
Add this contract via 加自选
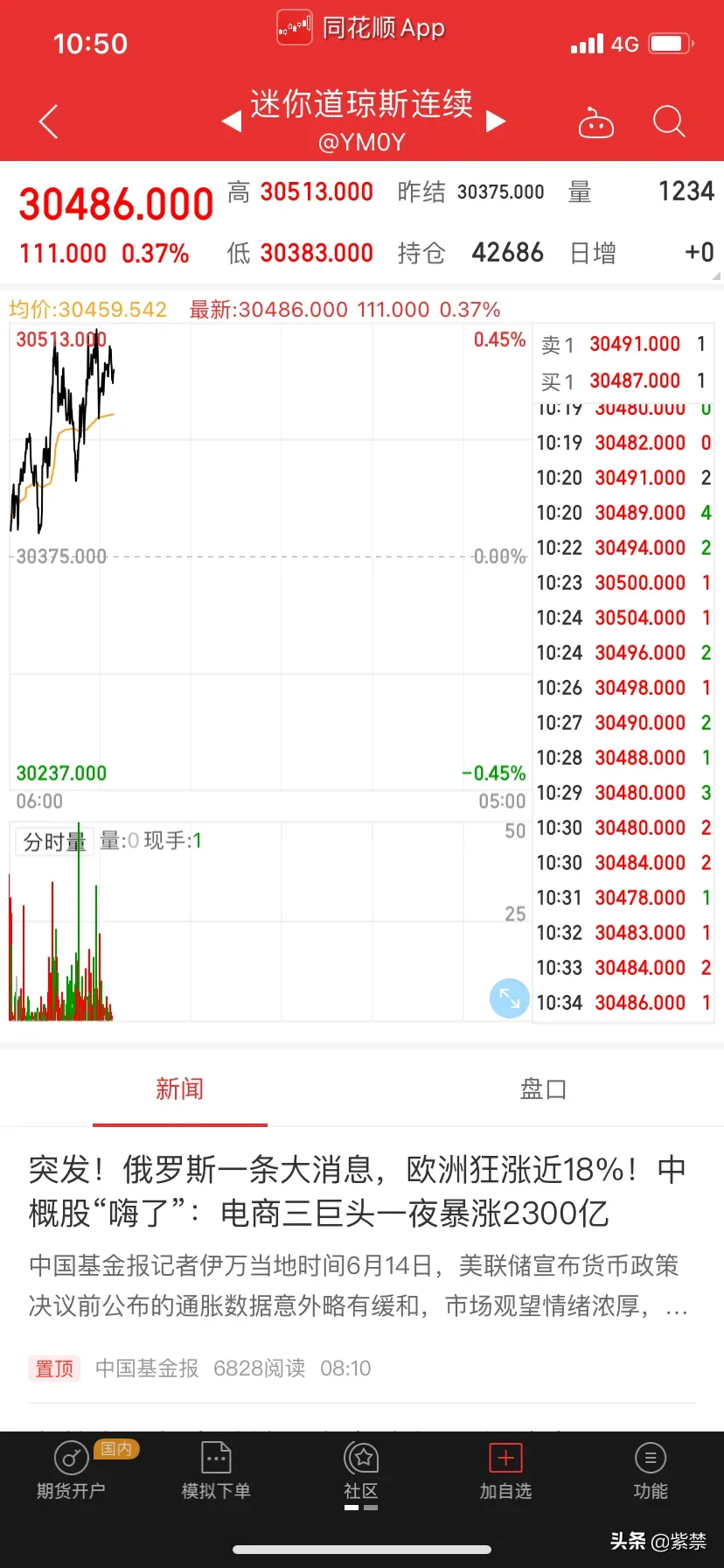pos(505,1472)
